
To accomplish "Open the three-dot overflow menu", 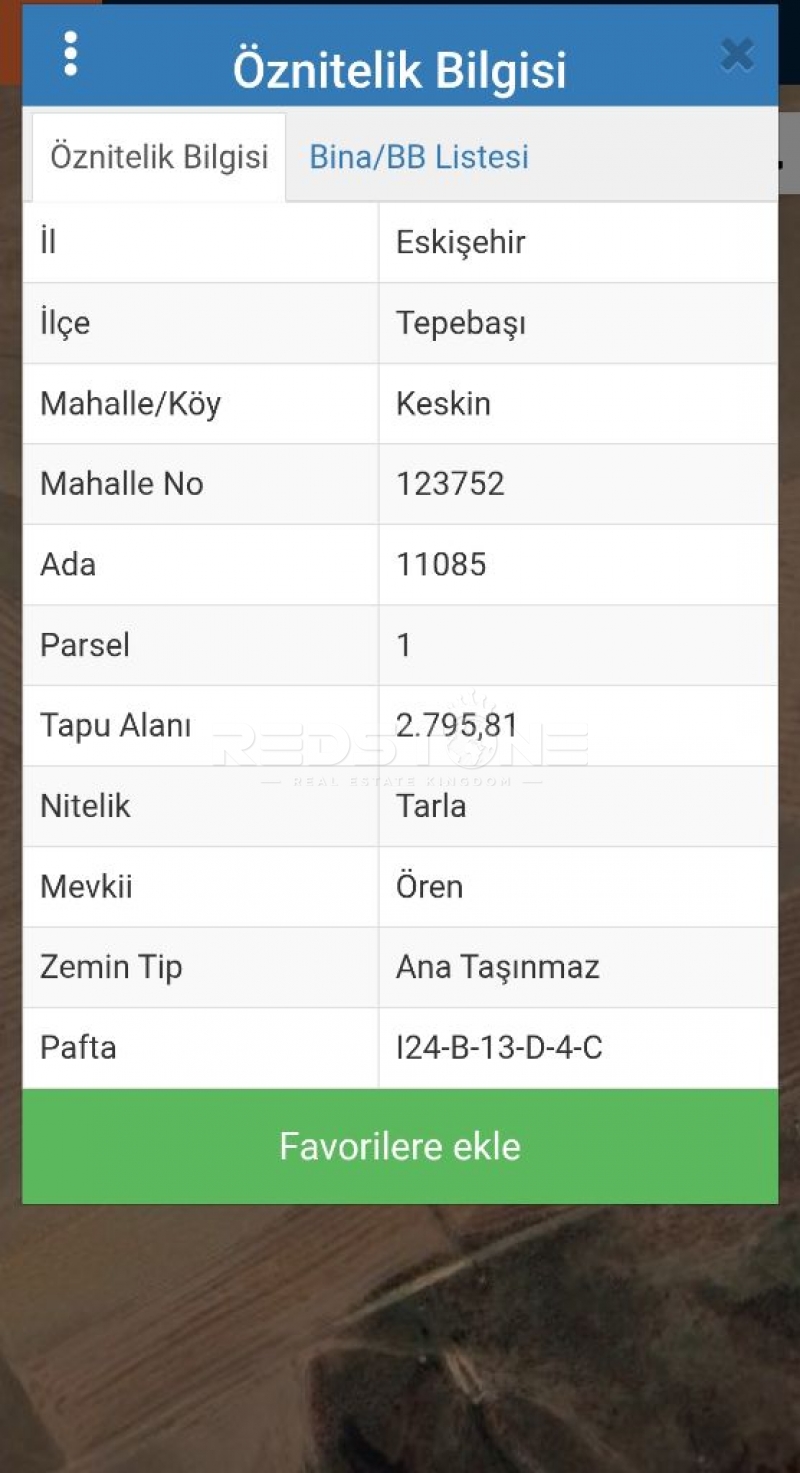I will click(x=70, y=54).
